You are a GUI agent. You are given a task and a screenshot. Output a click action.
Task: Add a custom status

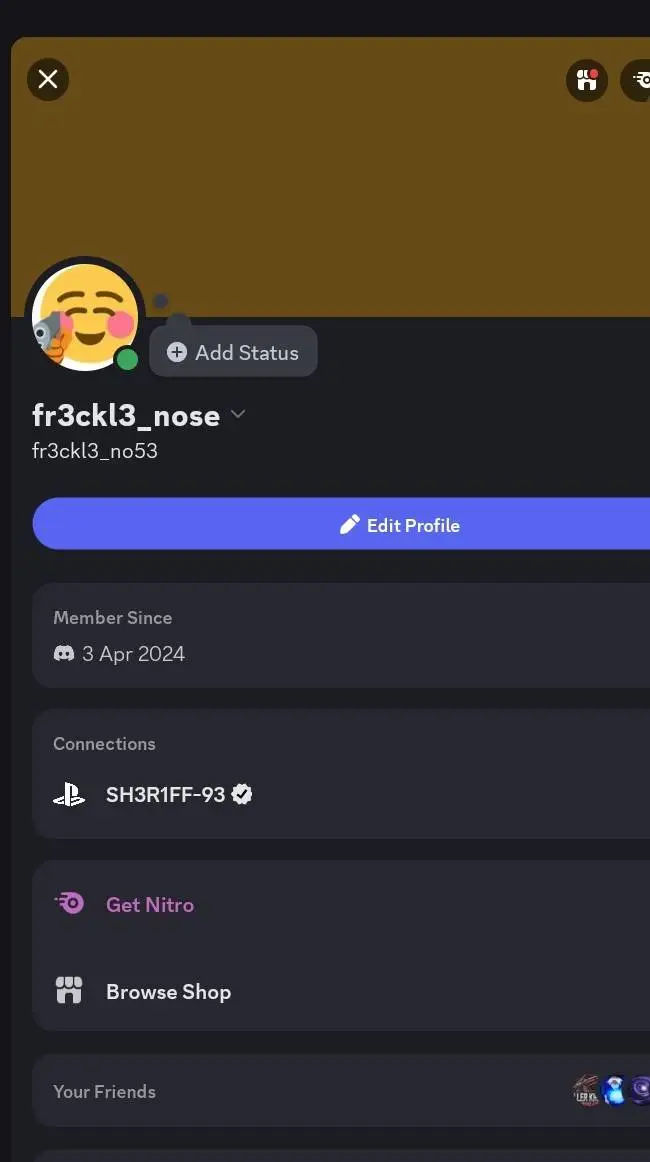tap(234, 352)
